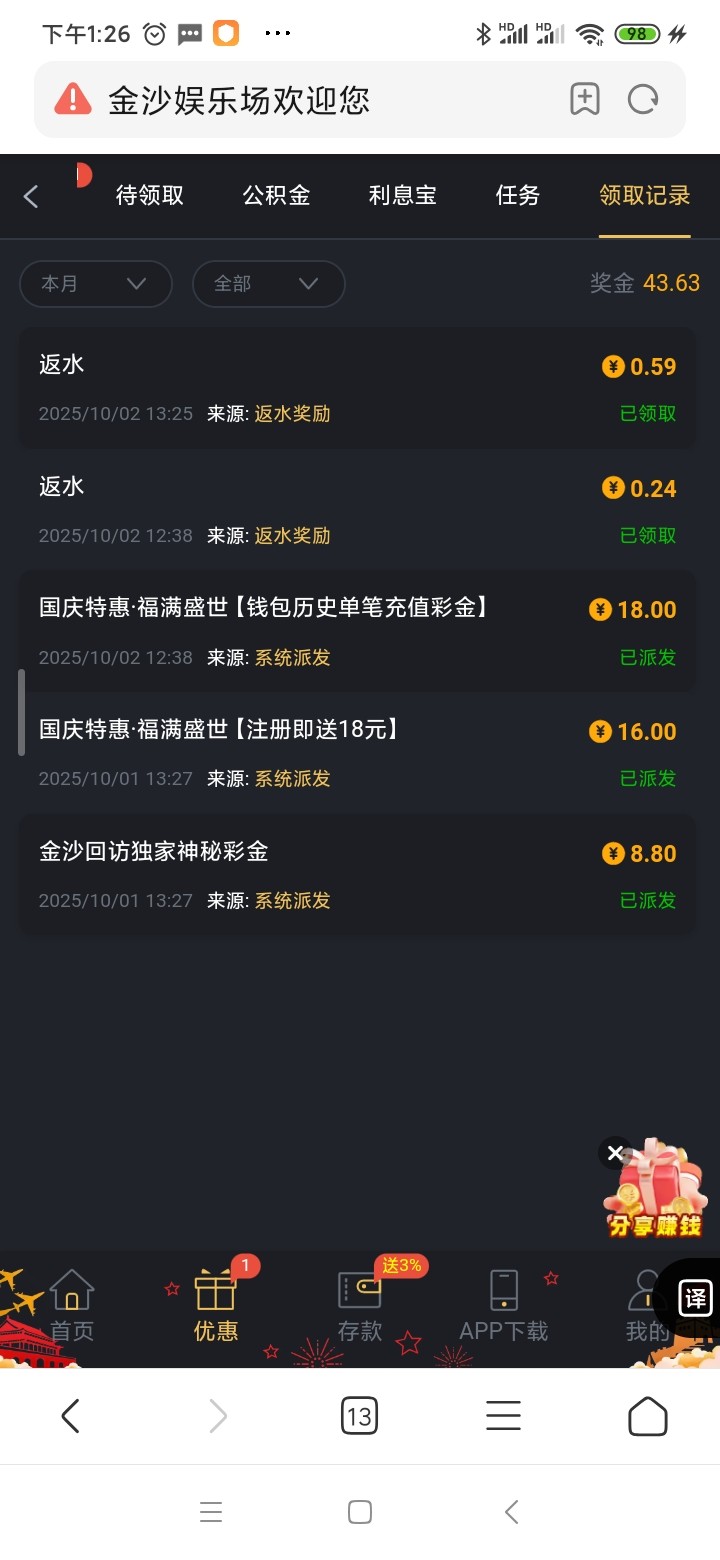This screenshot has width=720, height=1560.
Task: Select the 任务 tab
Action: [517, 196]
